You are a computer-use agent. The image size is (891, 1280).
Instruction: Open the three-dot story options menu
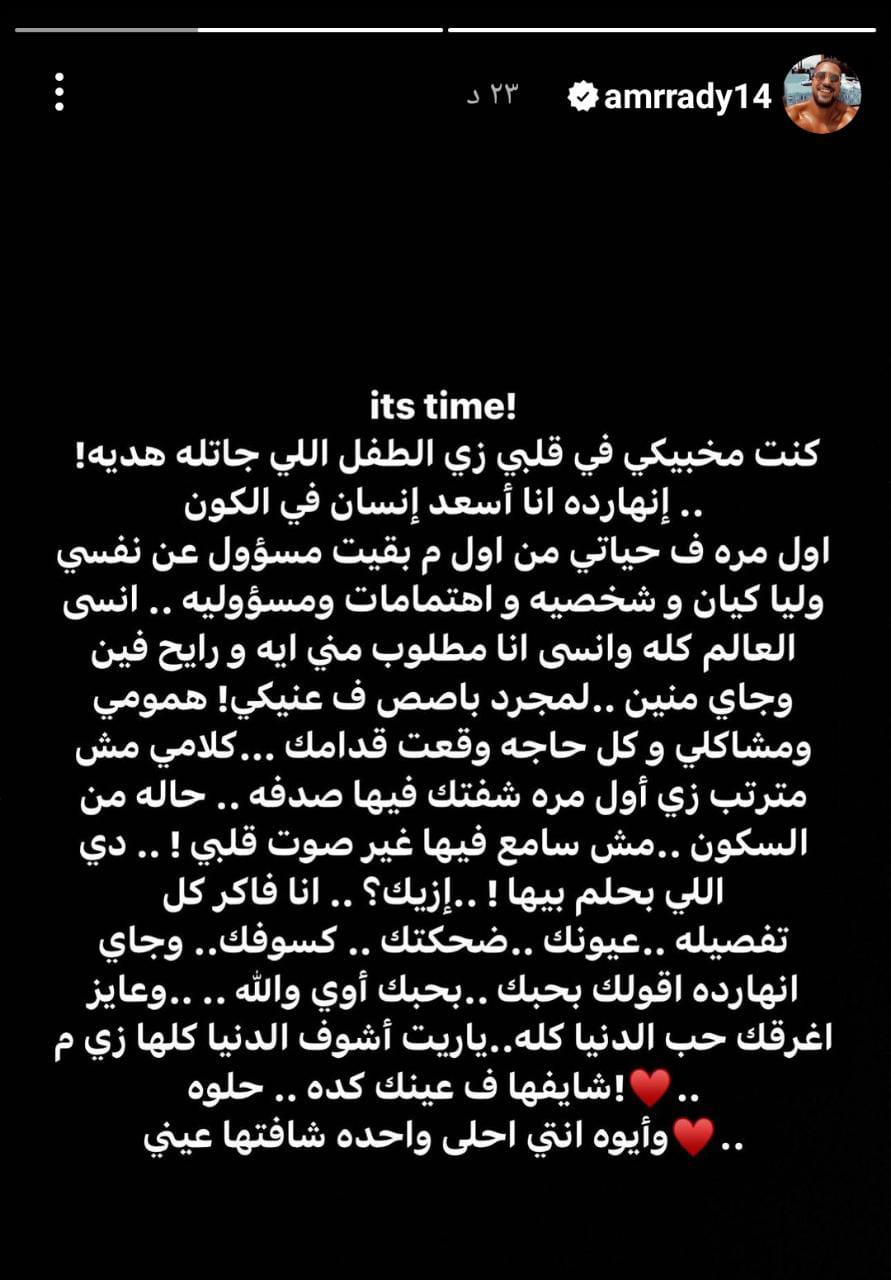click(x=60, y=92)
